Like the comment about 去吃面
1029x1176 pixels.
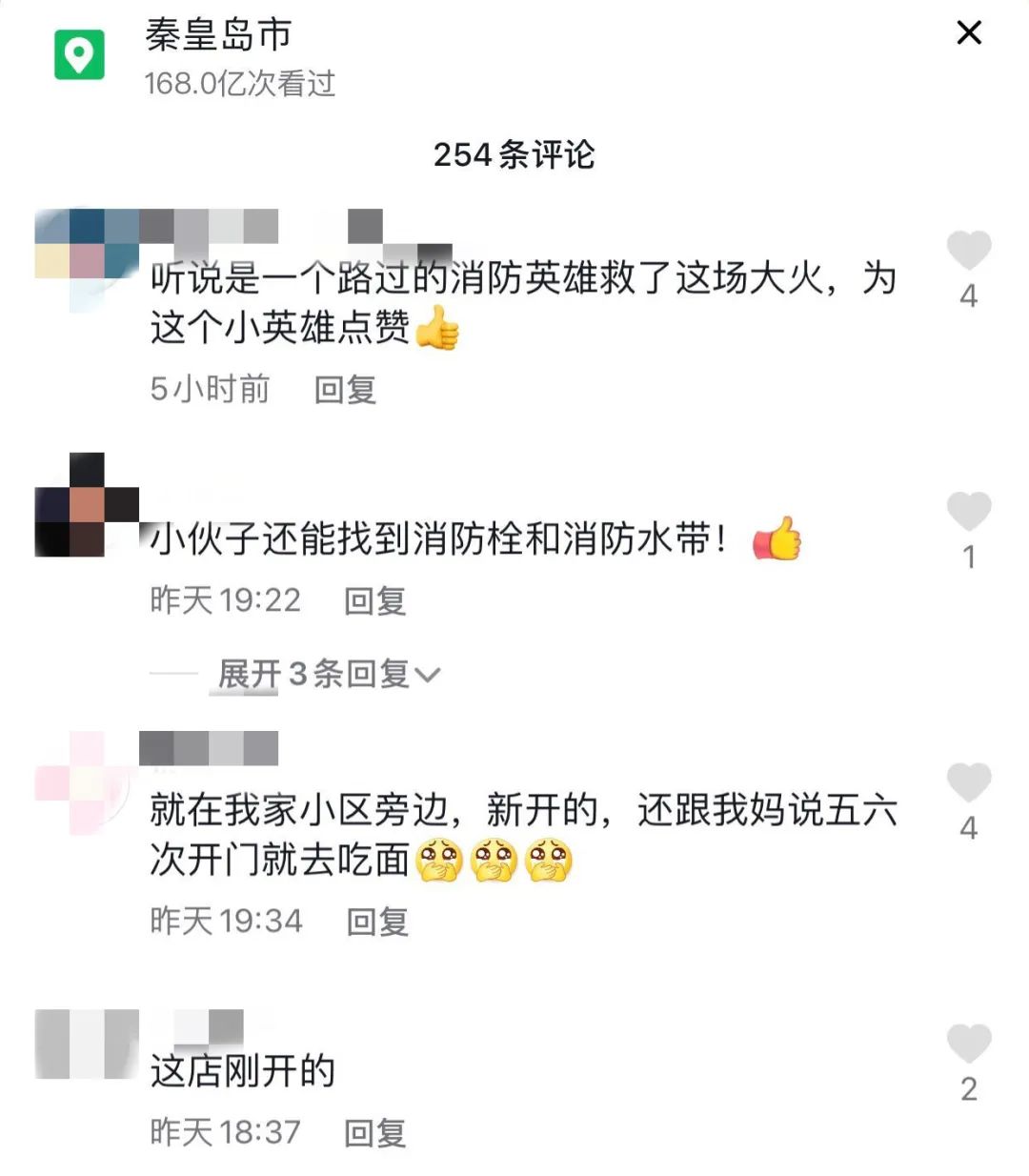point(968,782)
